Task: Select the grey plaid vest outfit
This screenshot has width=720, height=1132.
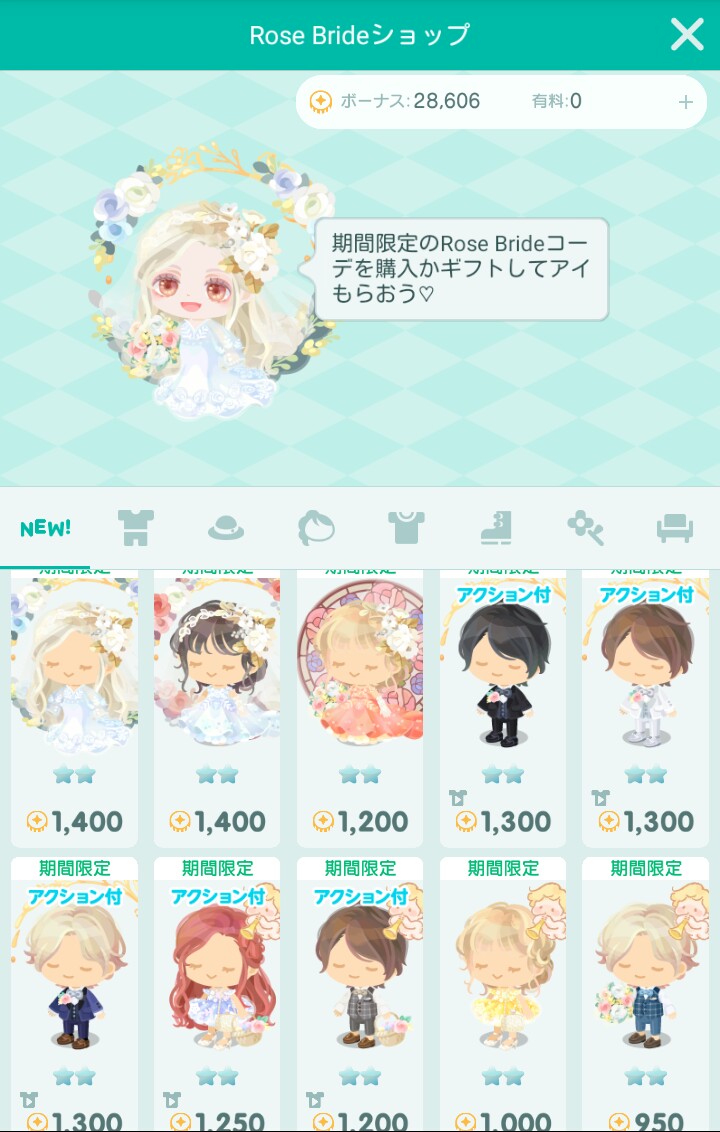Action: point(360,995)
